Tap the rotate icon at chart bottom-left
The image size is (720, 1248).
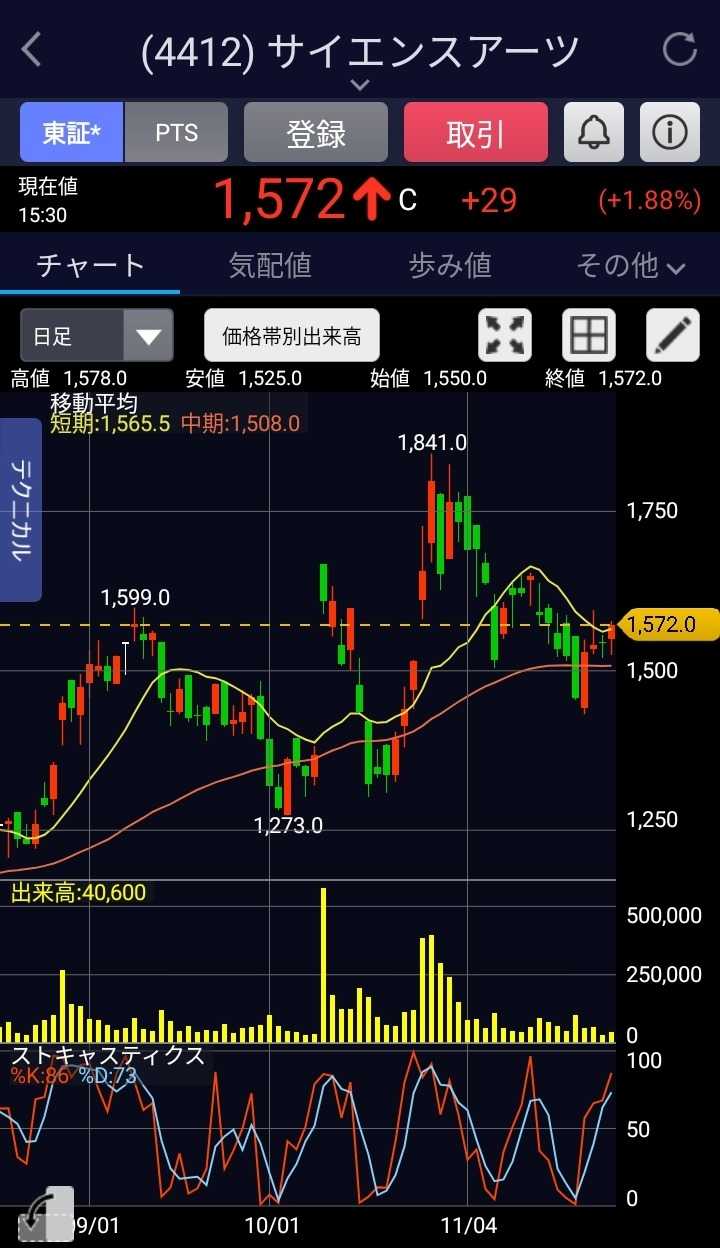pos(46,1215)
